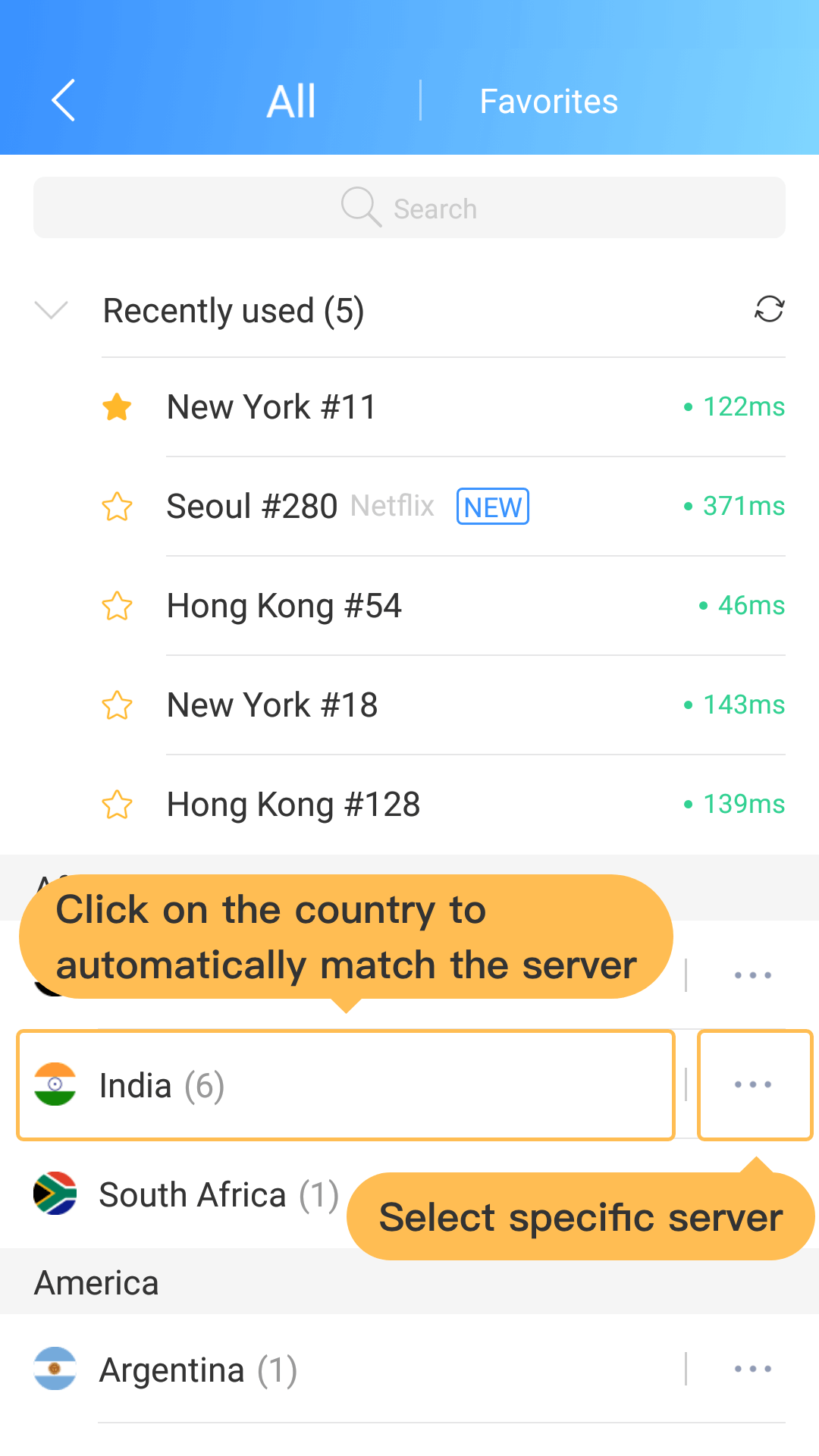Screen dimensions: 819x1456
Task: Show Argentina's specific servers
Action: (754, 1370)
